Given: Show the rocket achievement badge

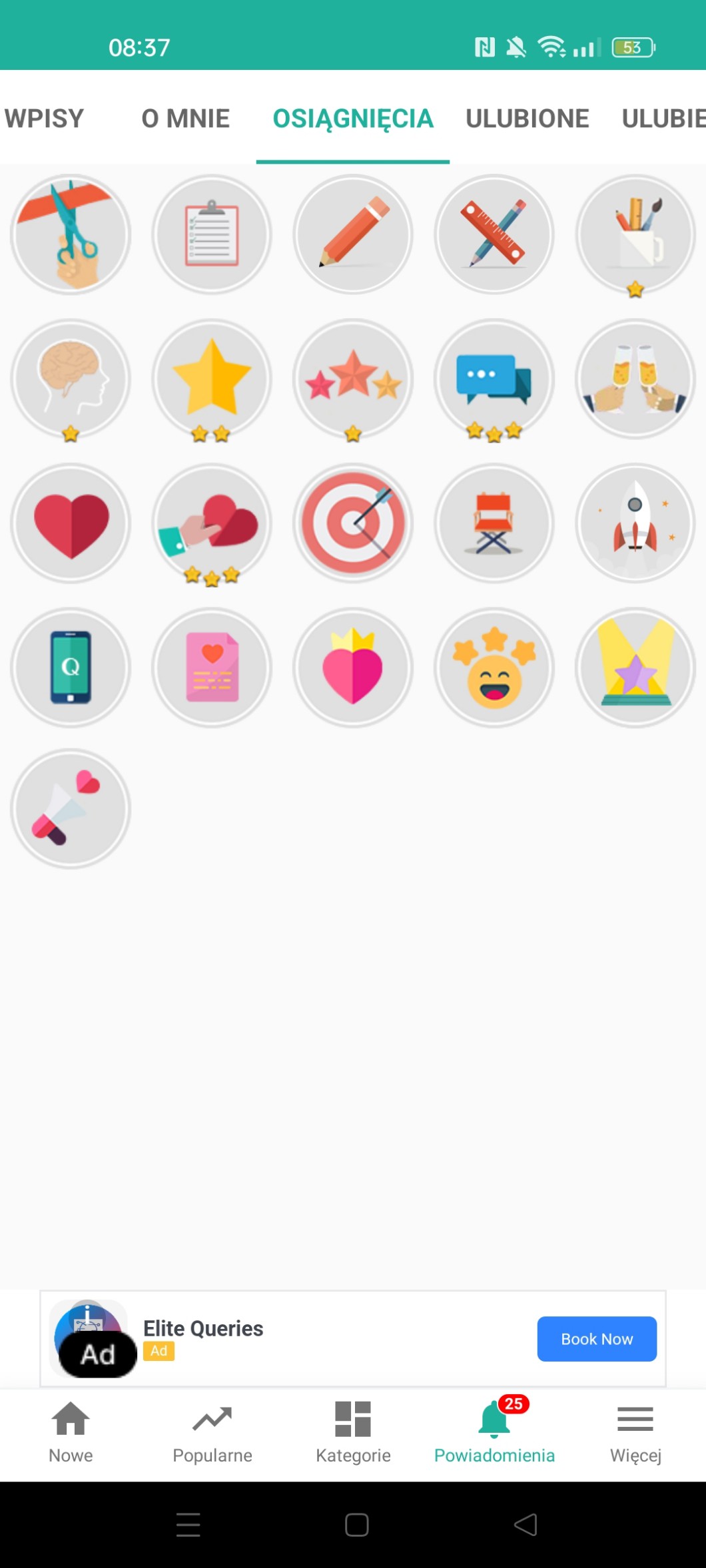Looking at the screenshot, I should click(x=635, y=523).
